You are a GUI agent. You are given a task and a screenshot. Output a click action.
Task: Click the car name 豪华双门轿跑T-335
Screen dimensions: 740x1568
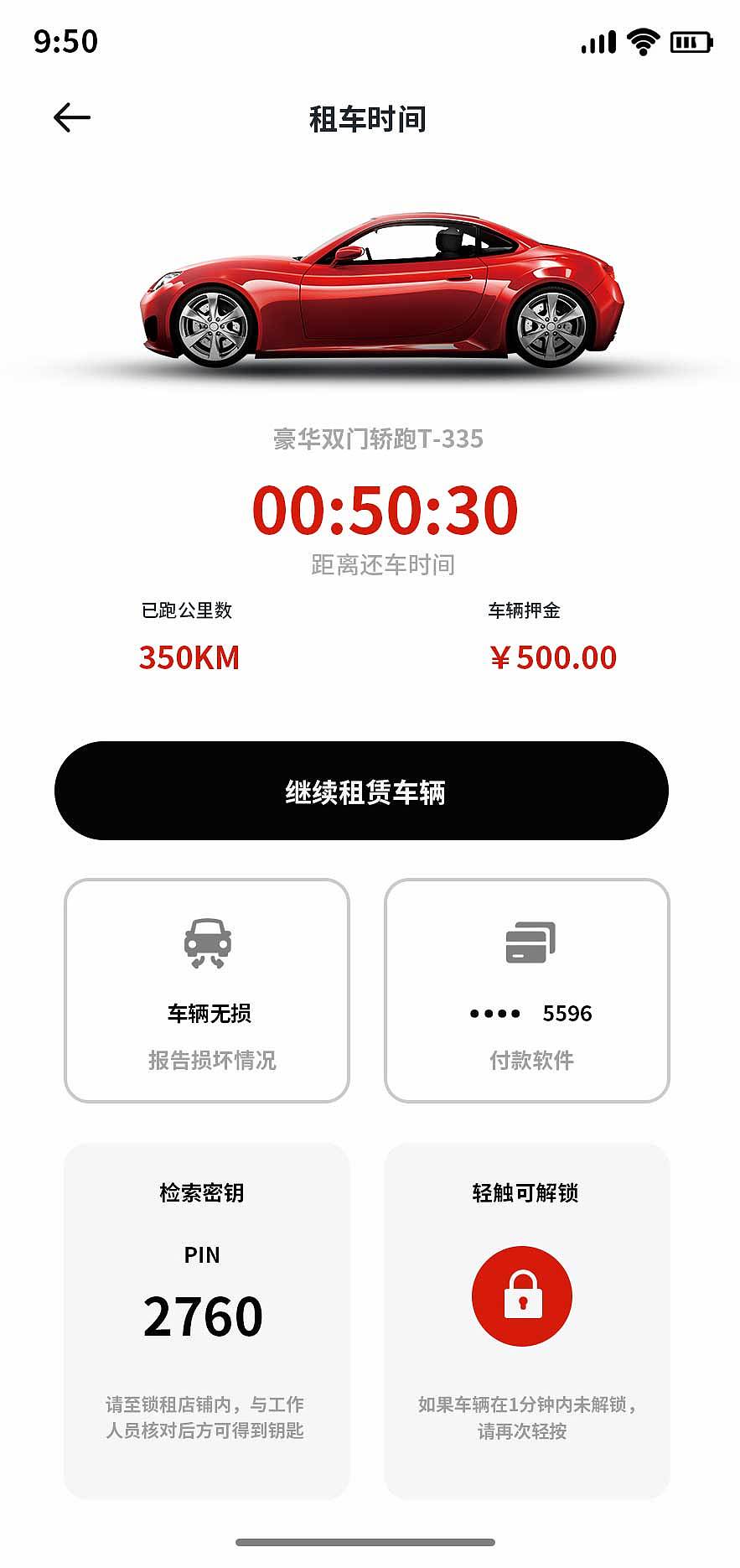click(370, 436)
